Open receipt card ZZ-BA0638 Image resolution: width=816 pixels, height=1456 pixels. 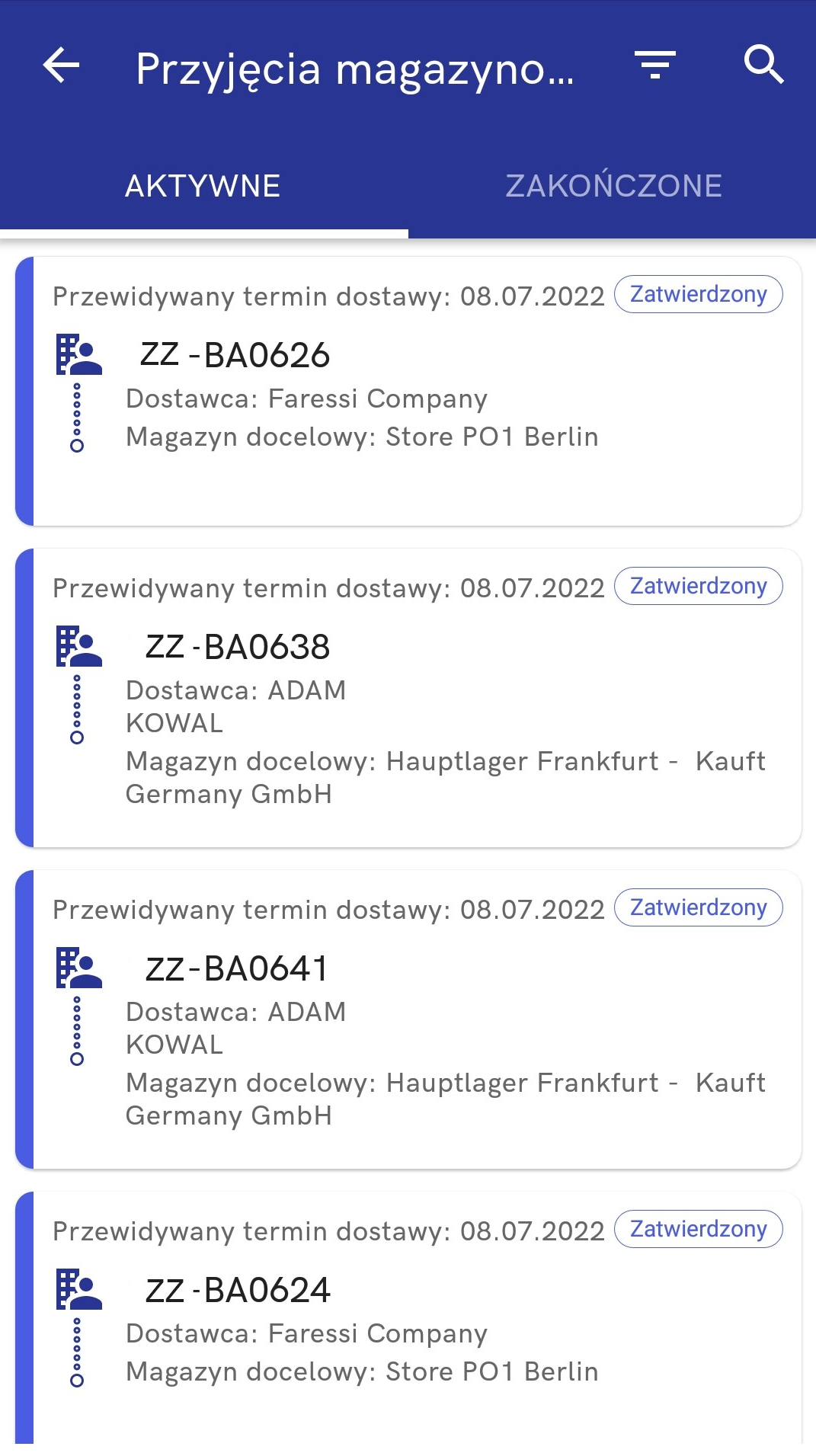(408, 698)
